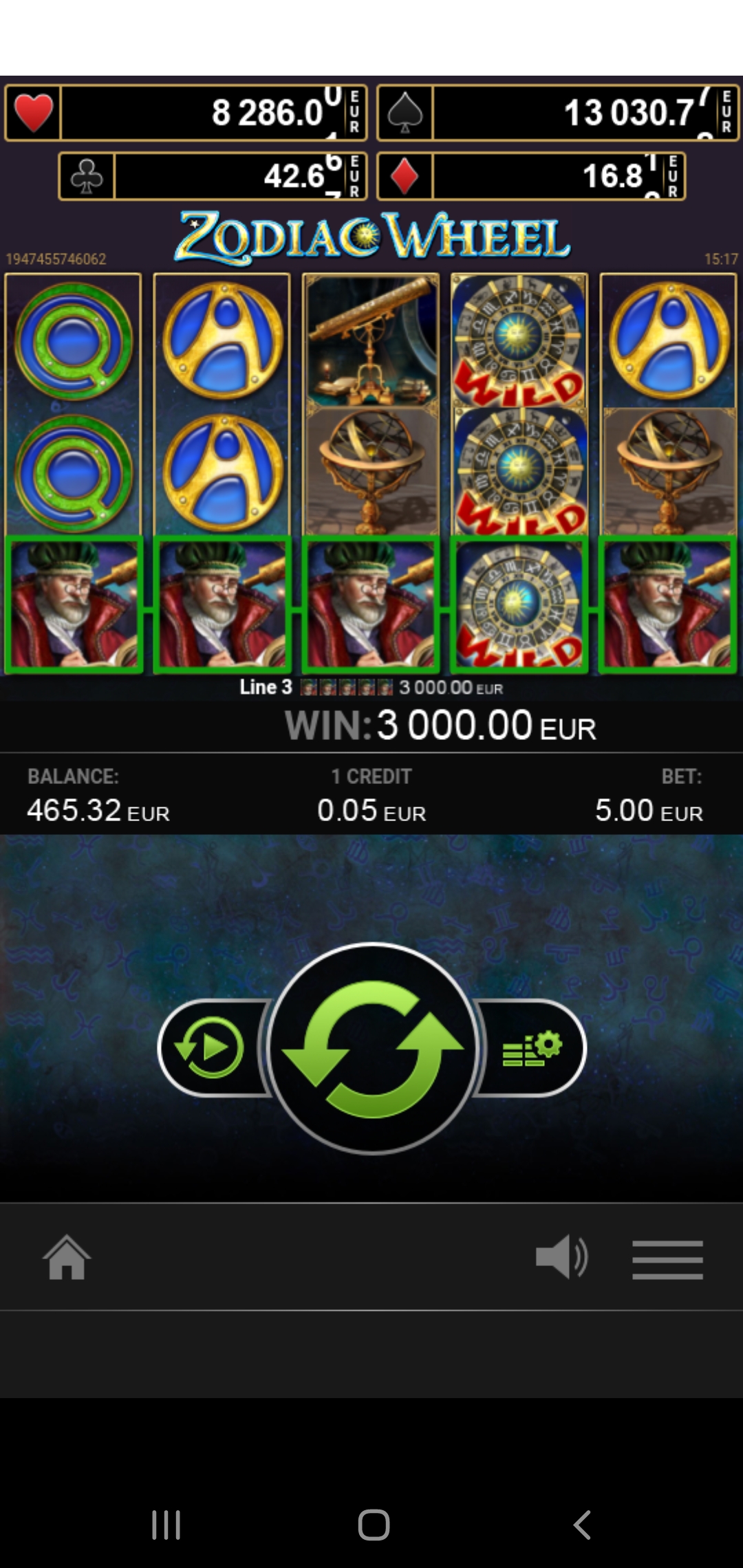Open the bet settings

coord(532,1048)
